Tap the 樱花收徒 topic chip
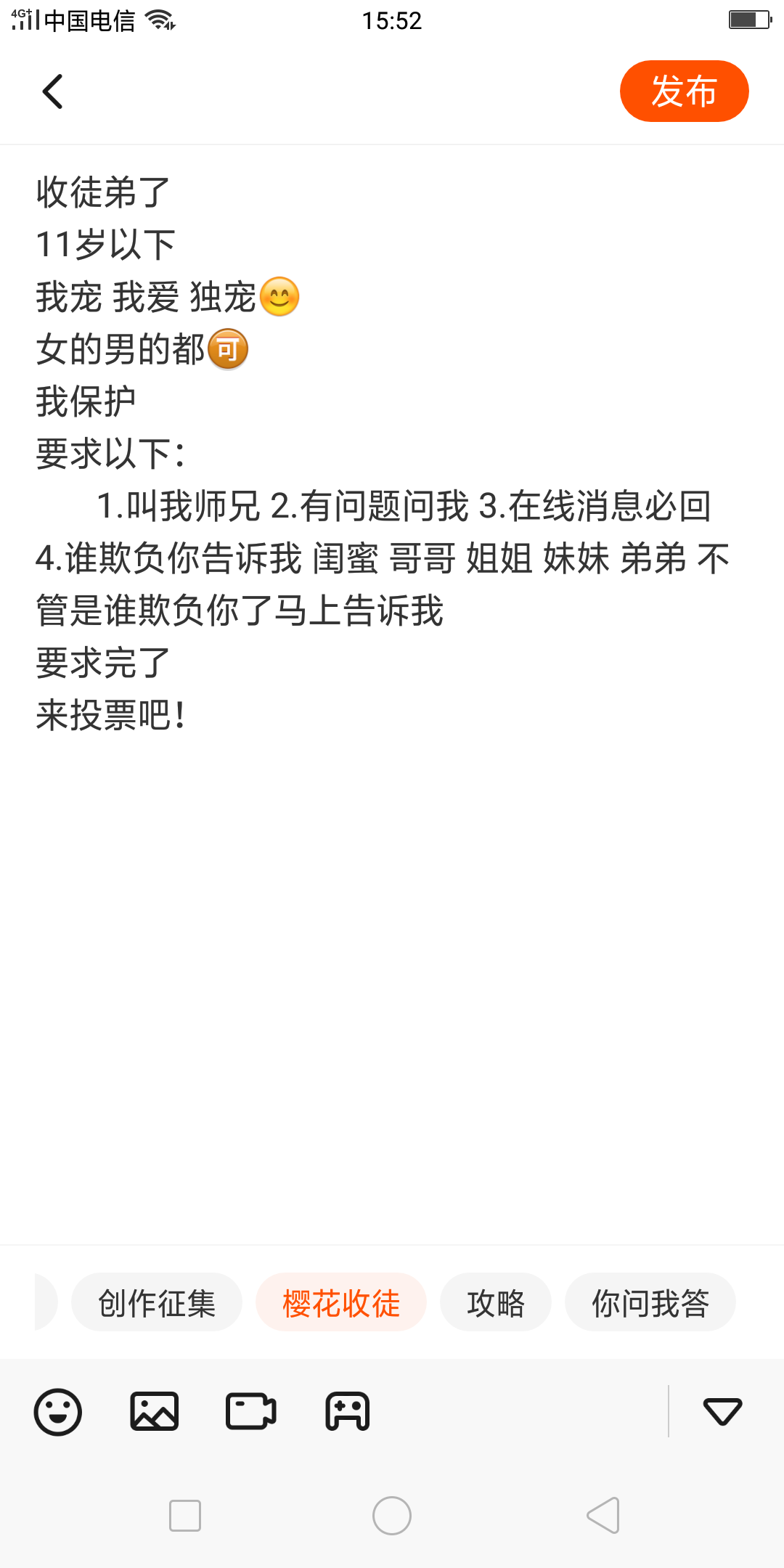 (x=341, y=1302)
